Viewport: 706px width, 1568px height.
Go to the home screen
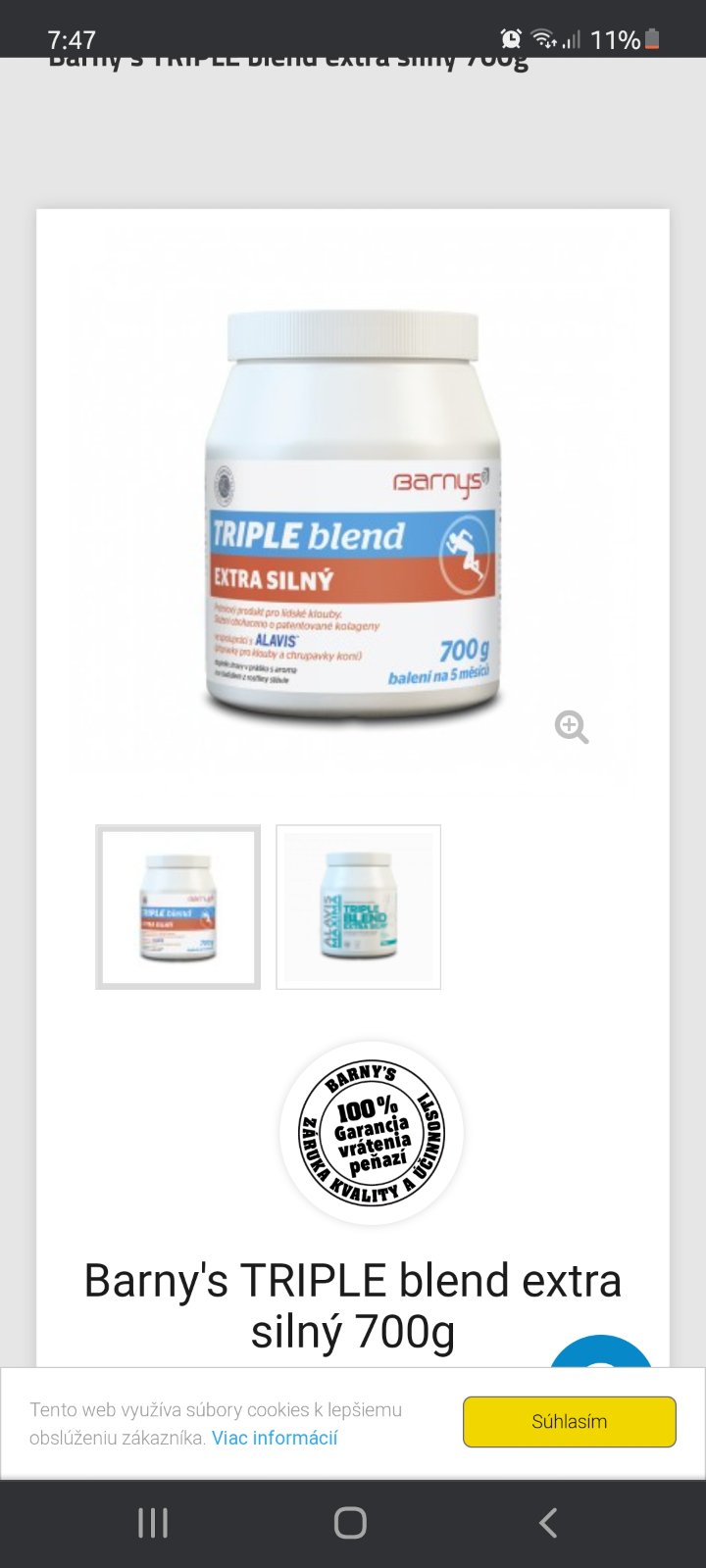point(350,1522)
